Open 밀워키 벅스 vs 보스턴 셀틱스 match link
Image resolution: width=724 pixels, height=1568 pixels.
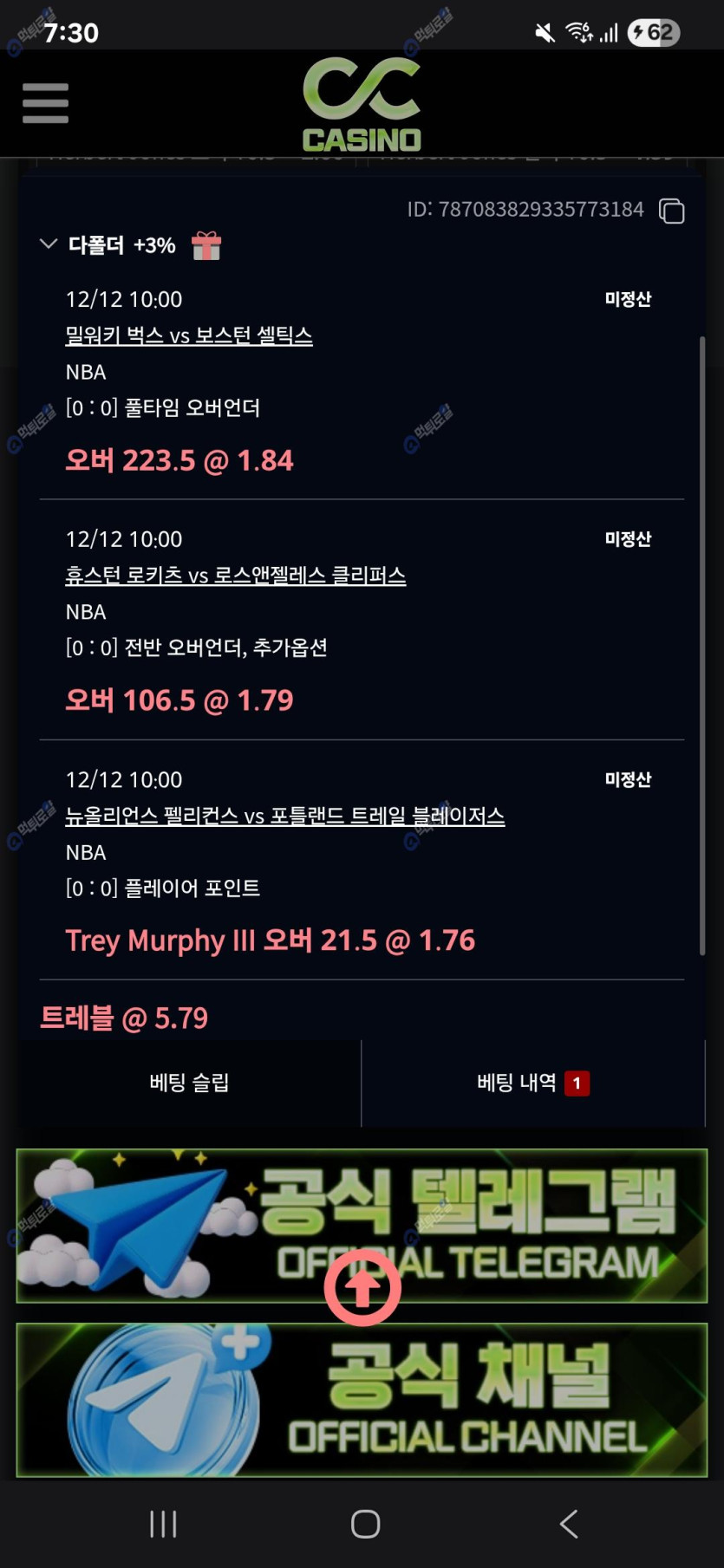click(x=188, y=335)
